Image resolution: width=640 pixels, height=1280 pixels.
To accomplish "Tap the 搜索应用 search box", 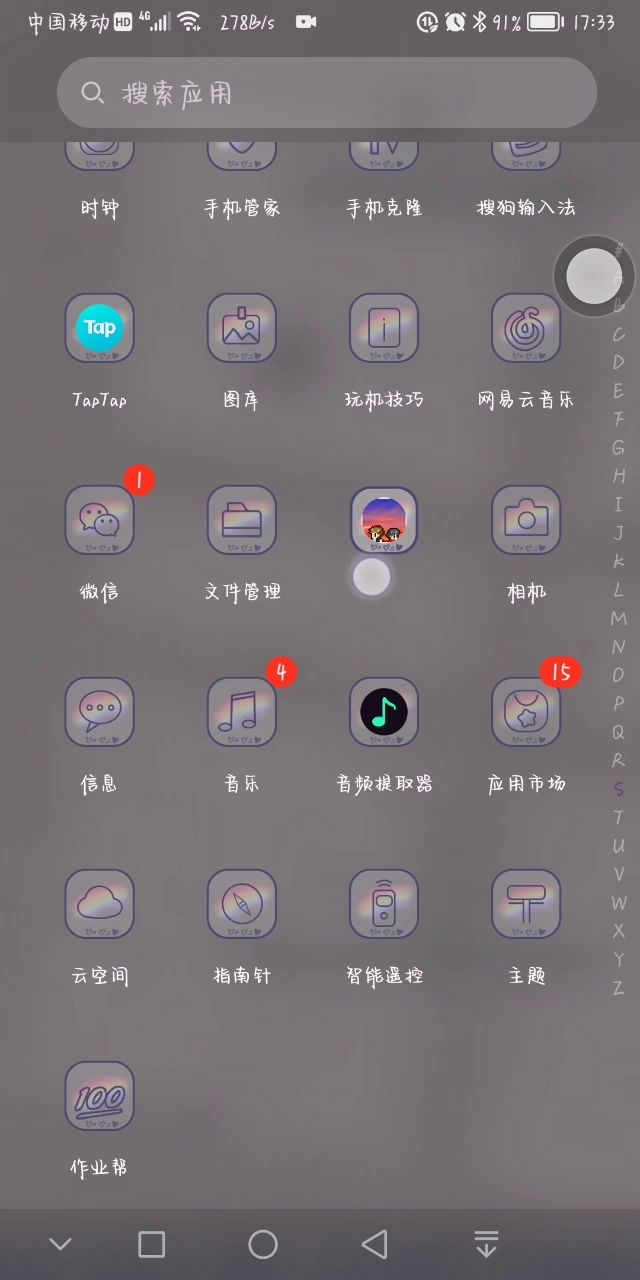I will click(326, 93).
